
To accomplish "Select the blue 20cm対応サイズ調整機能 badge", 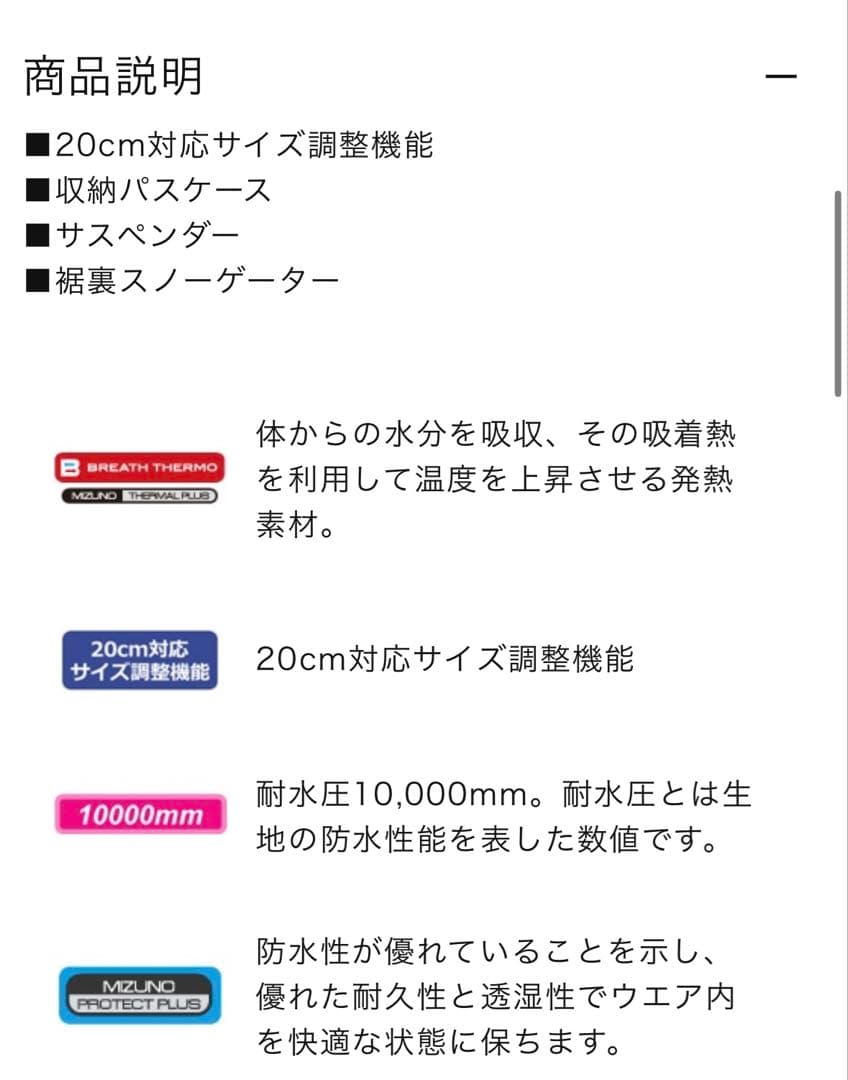I will click(x=140, y=658).
